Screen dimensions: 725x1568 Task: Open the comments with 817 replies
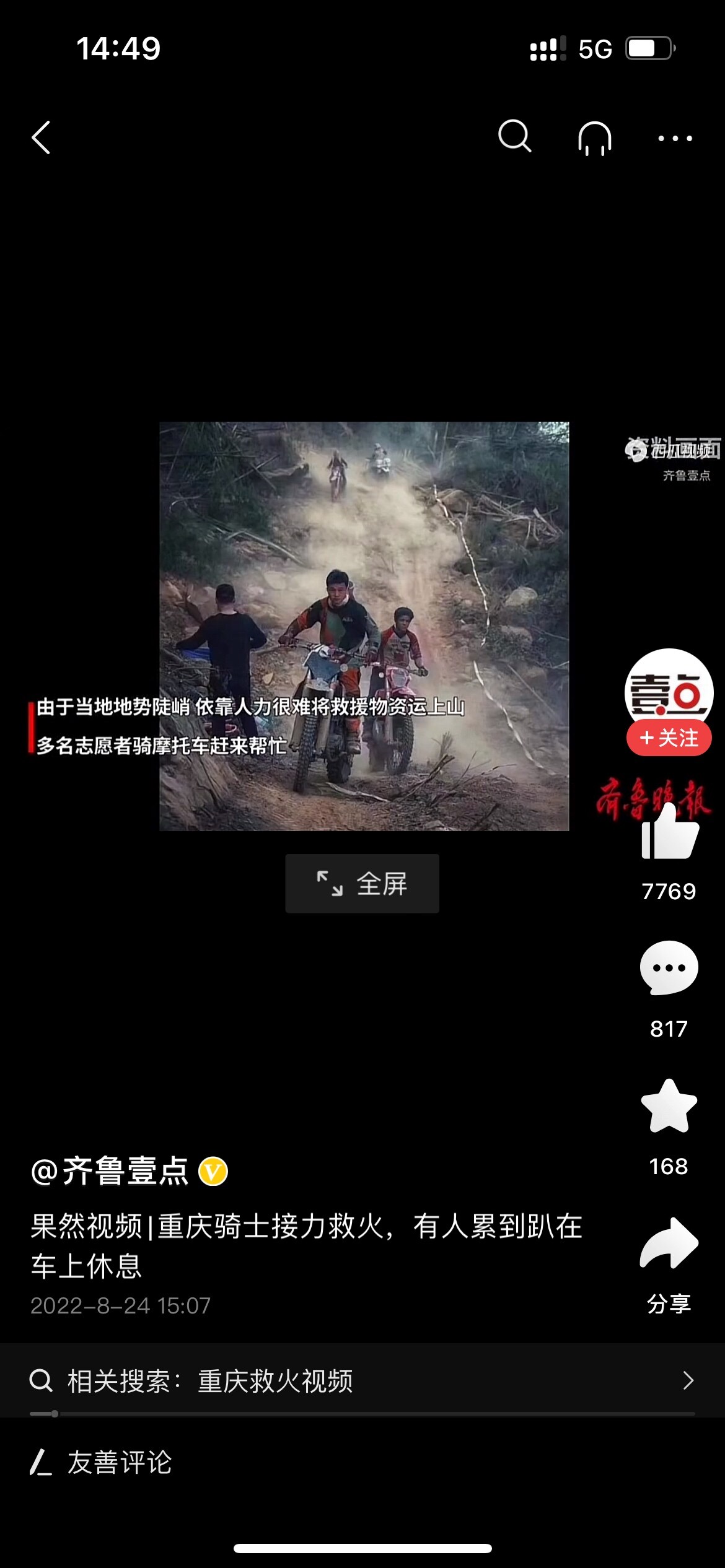pos(669,968)
